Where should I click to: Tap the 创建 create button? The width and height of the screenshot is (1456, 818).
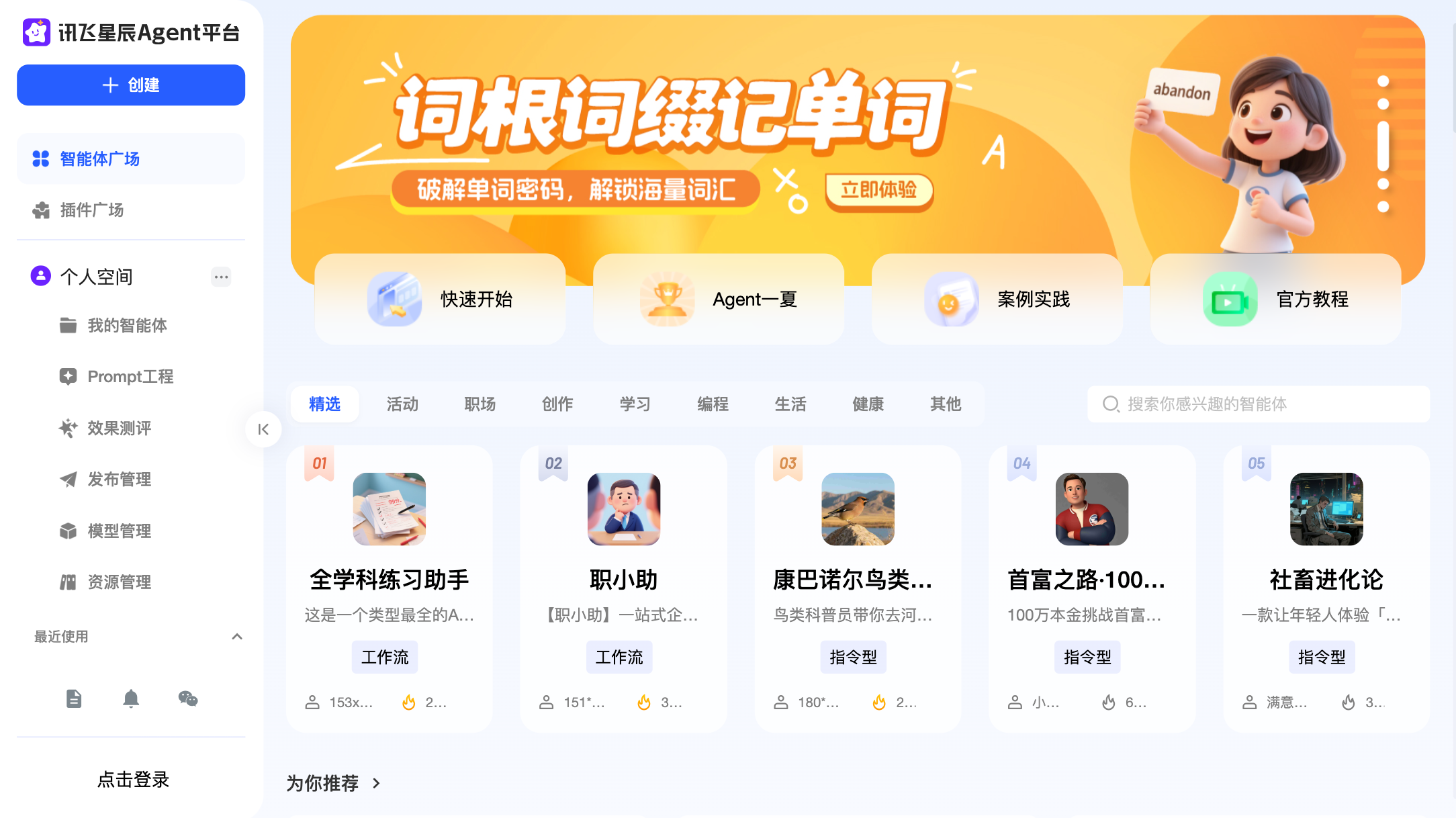click(x=131, y=85)
